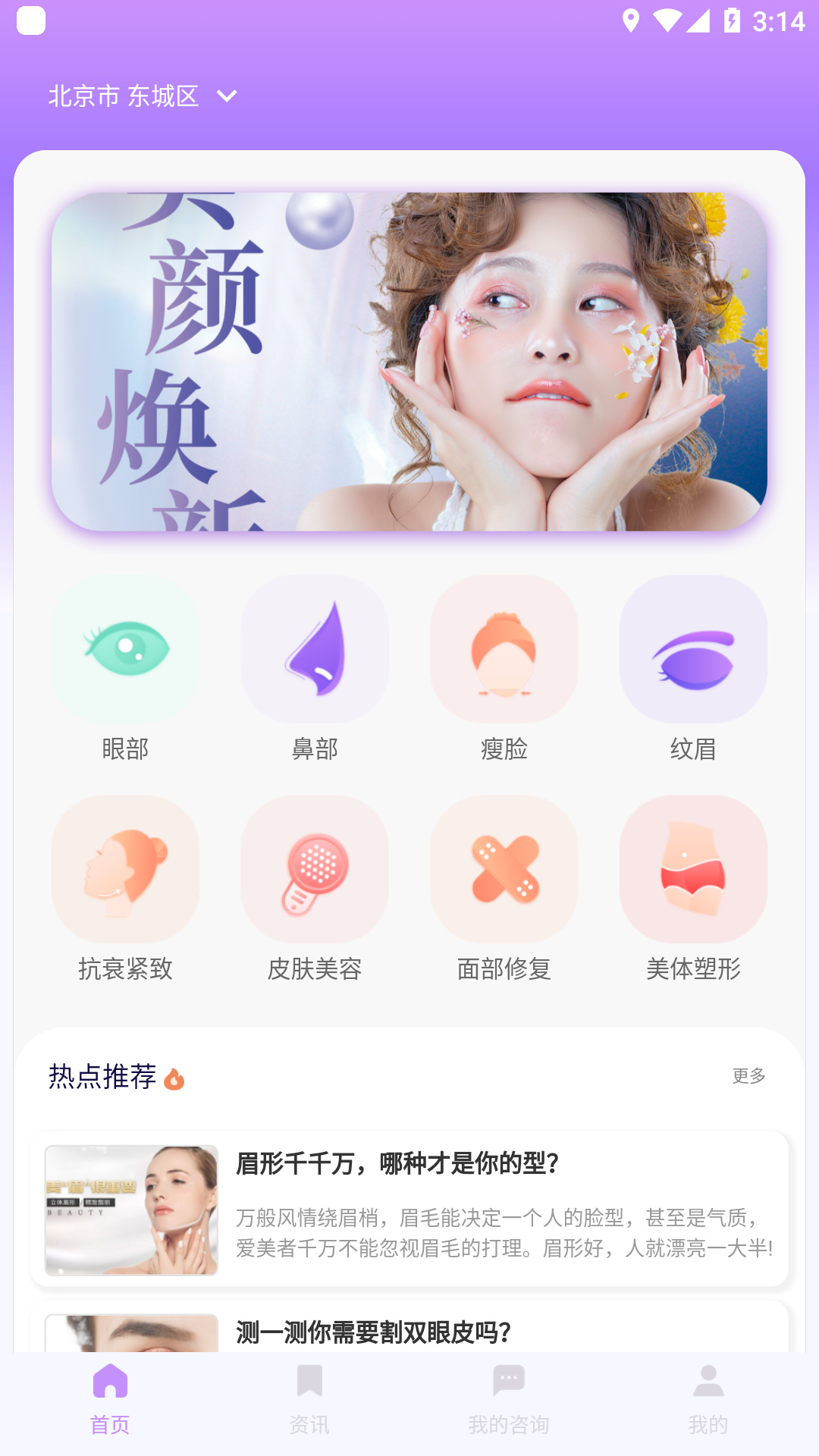Expand the location selector 北京市 东城区
The height and width of the screenshot is (1456, 819).
[124, 96]
